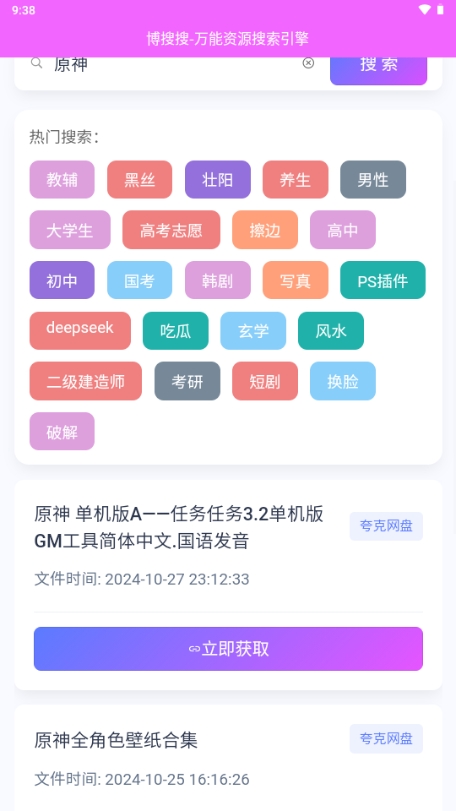Choose the 二级建造师 chip
This screenshot has width=456, height=811.
(86, 381)
